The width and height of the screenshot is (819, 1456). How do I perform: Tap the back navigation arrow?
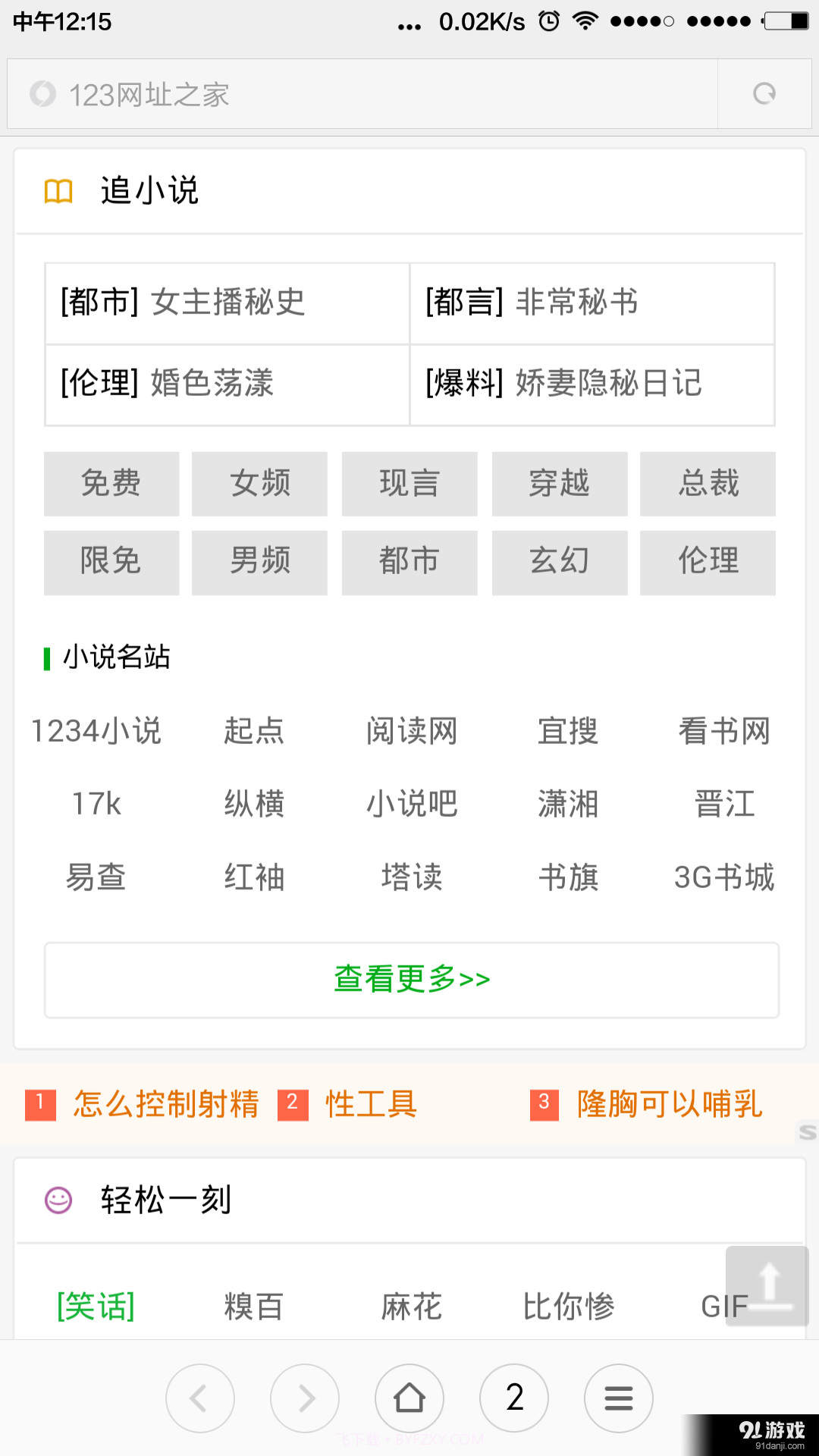[x=200, y=1398]
